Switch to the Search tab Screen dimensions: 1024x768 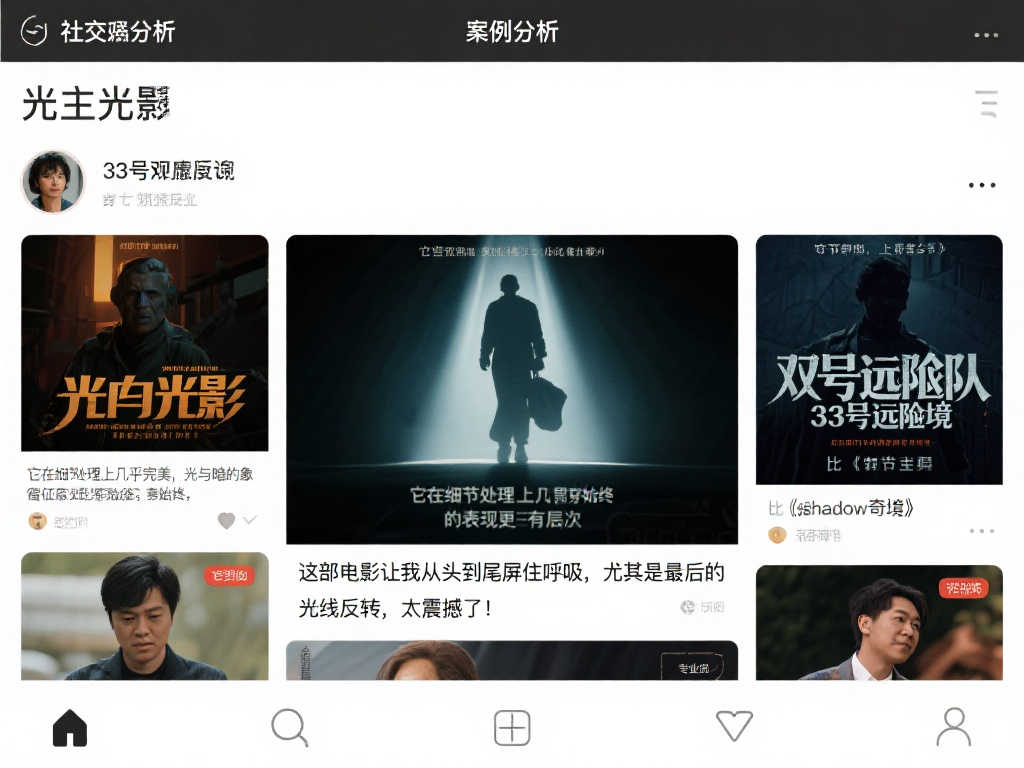click(289, 728)
